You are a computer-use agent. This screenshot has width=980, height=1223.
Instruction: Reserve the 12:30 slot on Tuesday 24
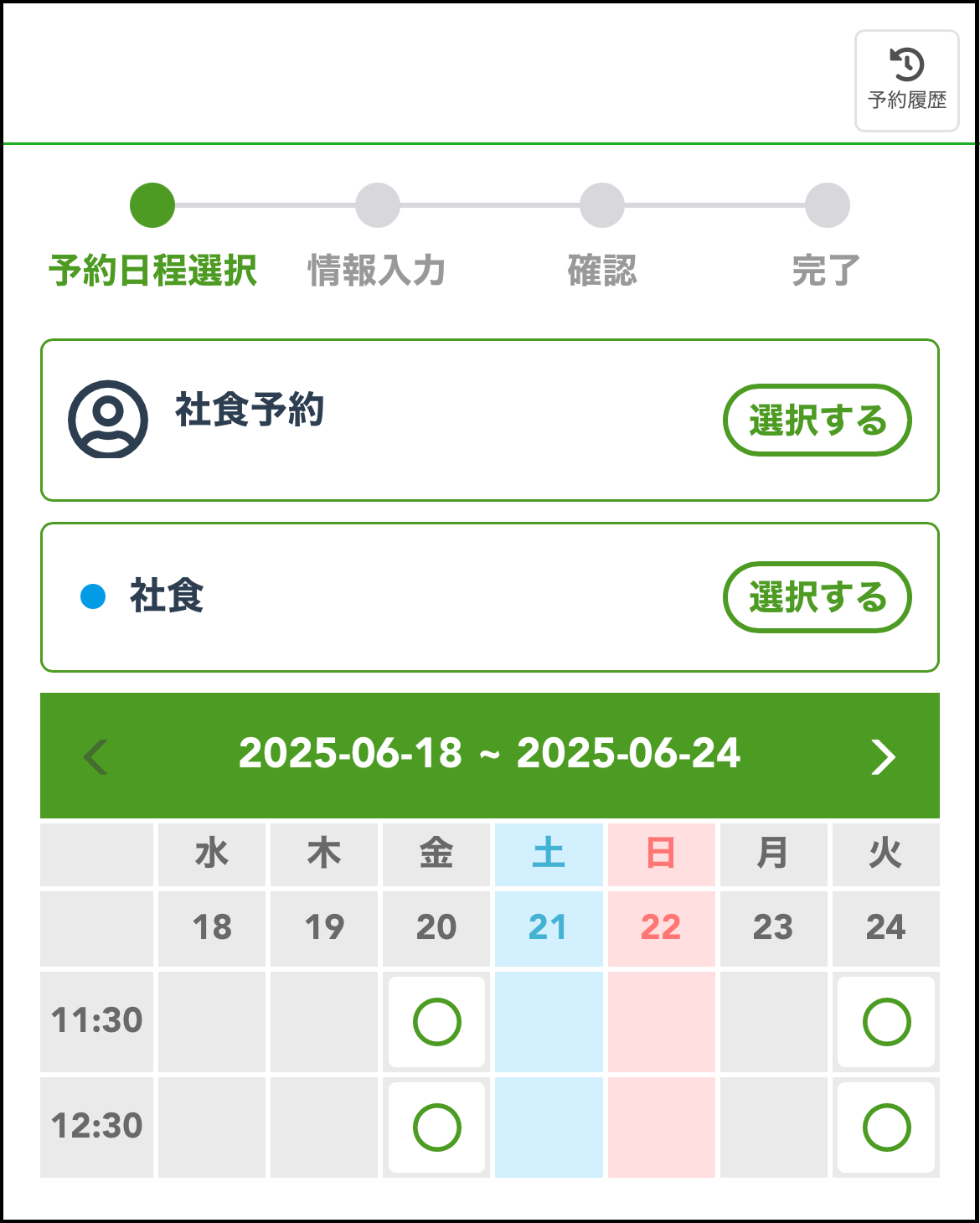[886, 1127]
